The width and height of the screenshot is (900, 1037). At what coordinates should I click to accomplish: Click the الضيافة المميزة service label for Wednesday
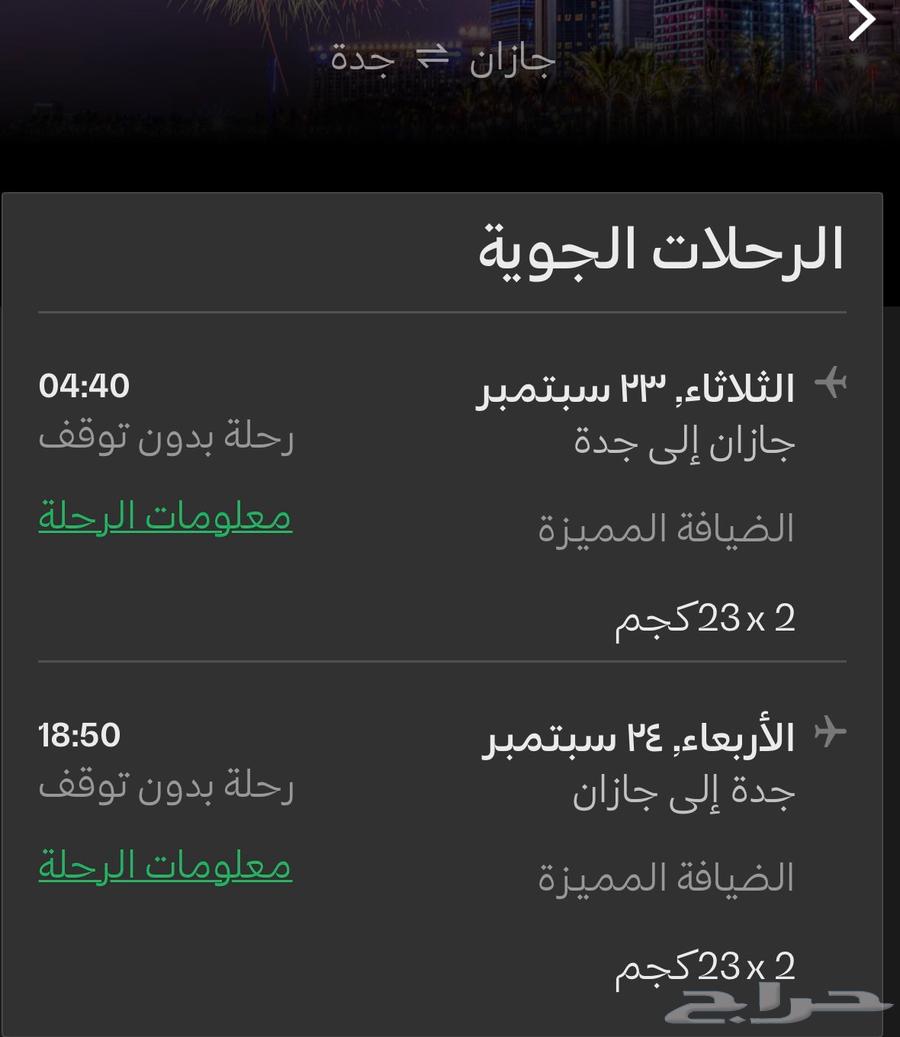point(666,876)
